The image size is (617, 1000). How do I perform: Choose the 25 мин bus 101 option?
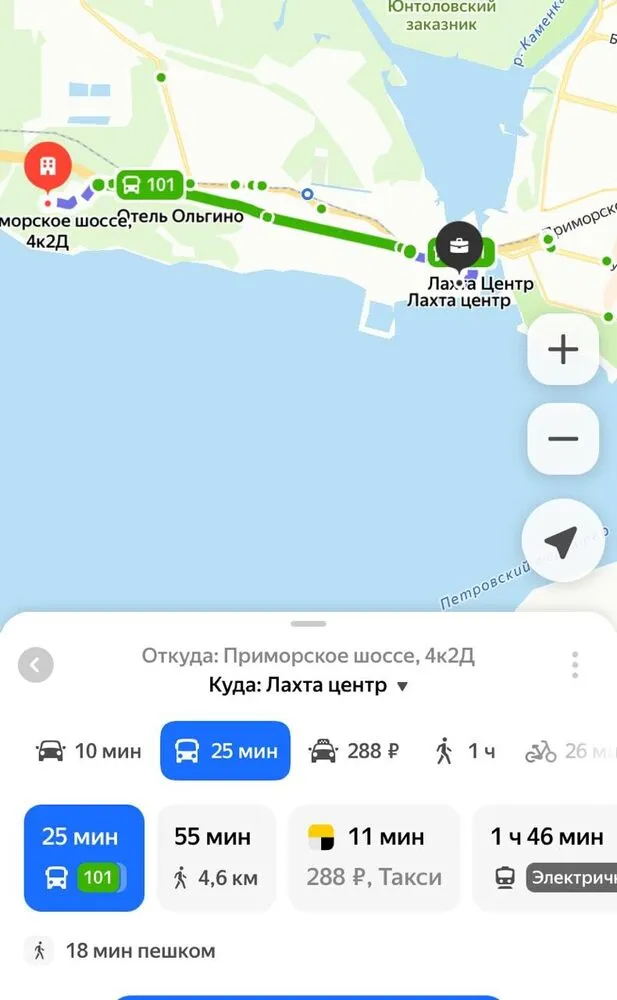(84, 858)
